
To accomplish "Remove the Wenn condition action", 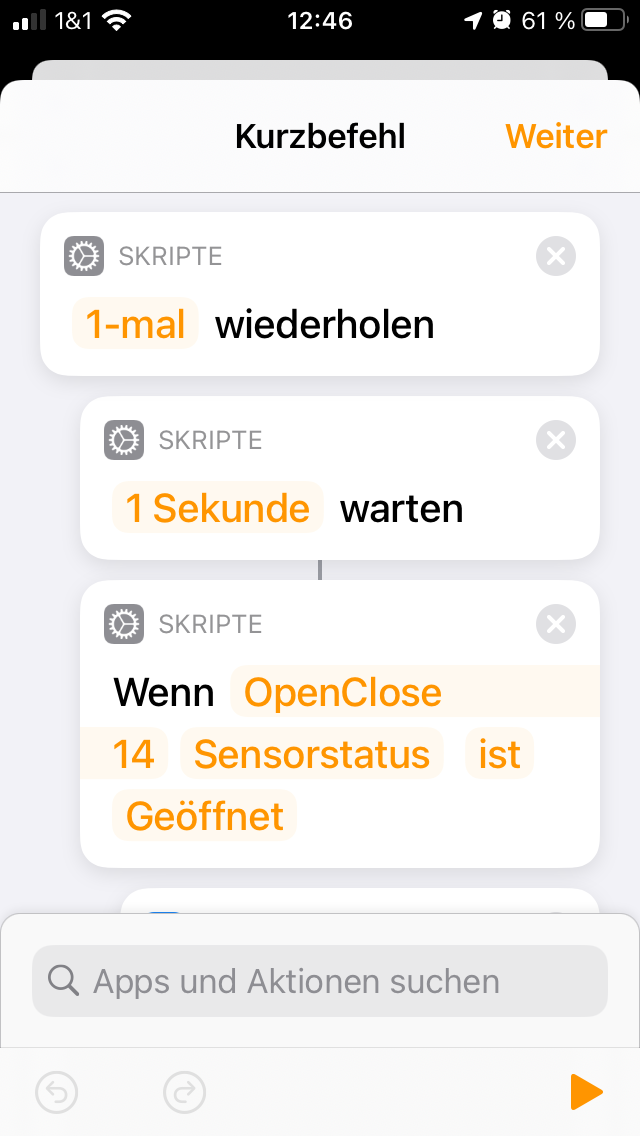I will point(556,625).
